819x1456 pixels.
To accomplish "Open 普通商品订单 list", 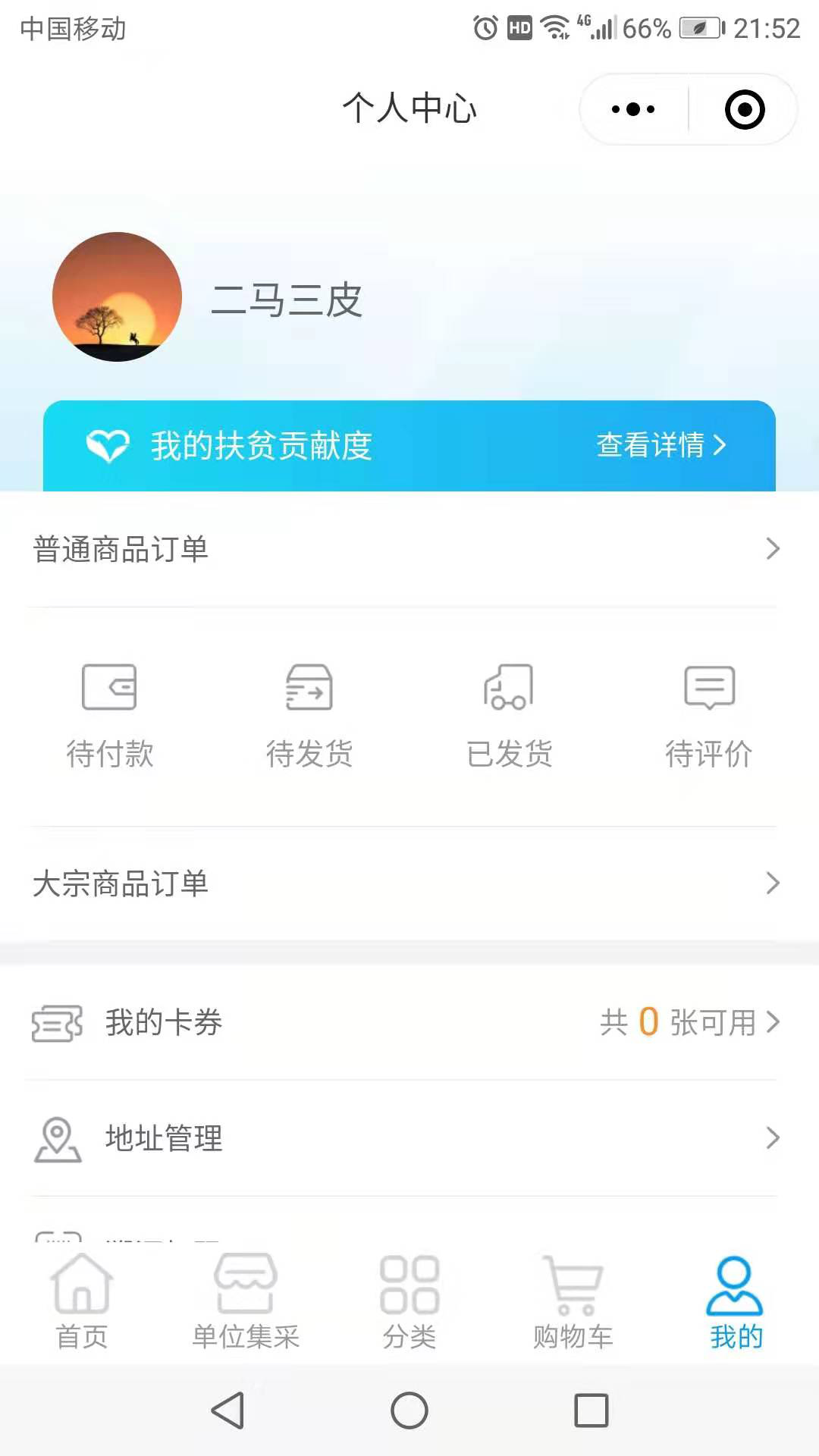I will click(409, 548).
